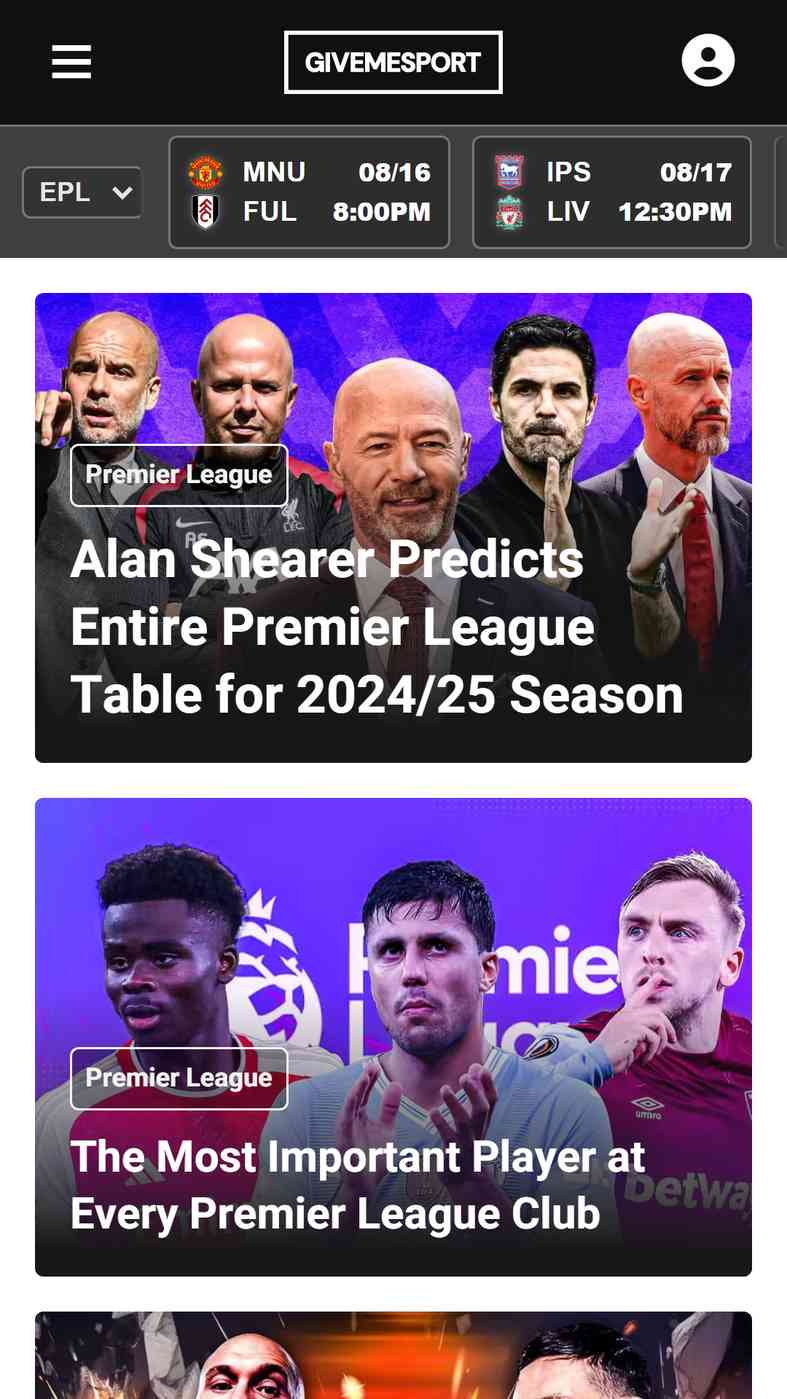This screenshot has width=787, height=1399.
Task: Open the MNU vs FUL match card
Action: tap(309, 192)
